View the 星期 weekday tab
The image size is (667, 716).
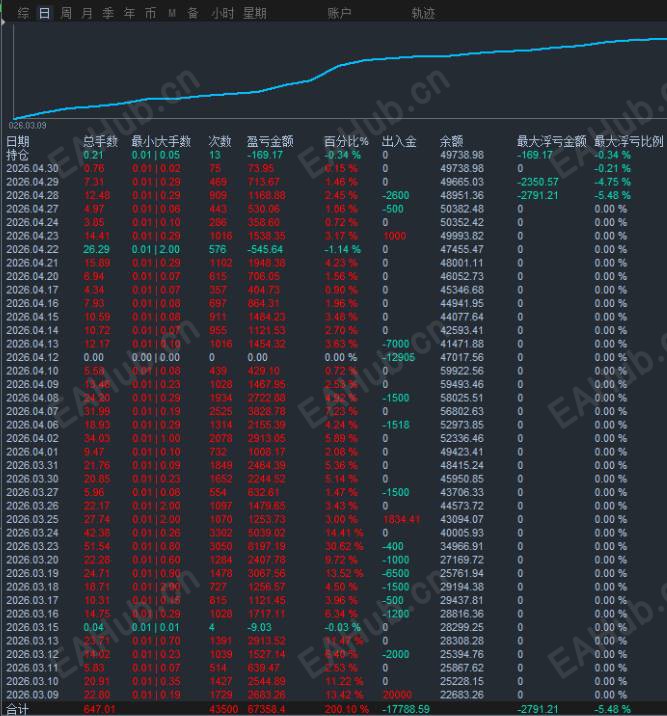[255, 13]
